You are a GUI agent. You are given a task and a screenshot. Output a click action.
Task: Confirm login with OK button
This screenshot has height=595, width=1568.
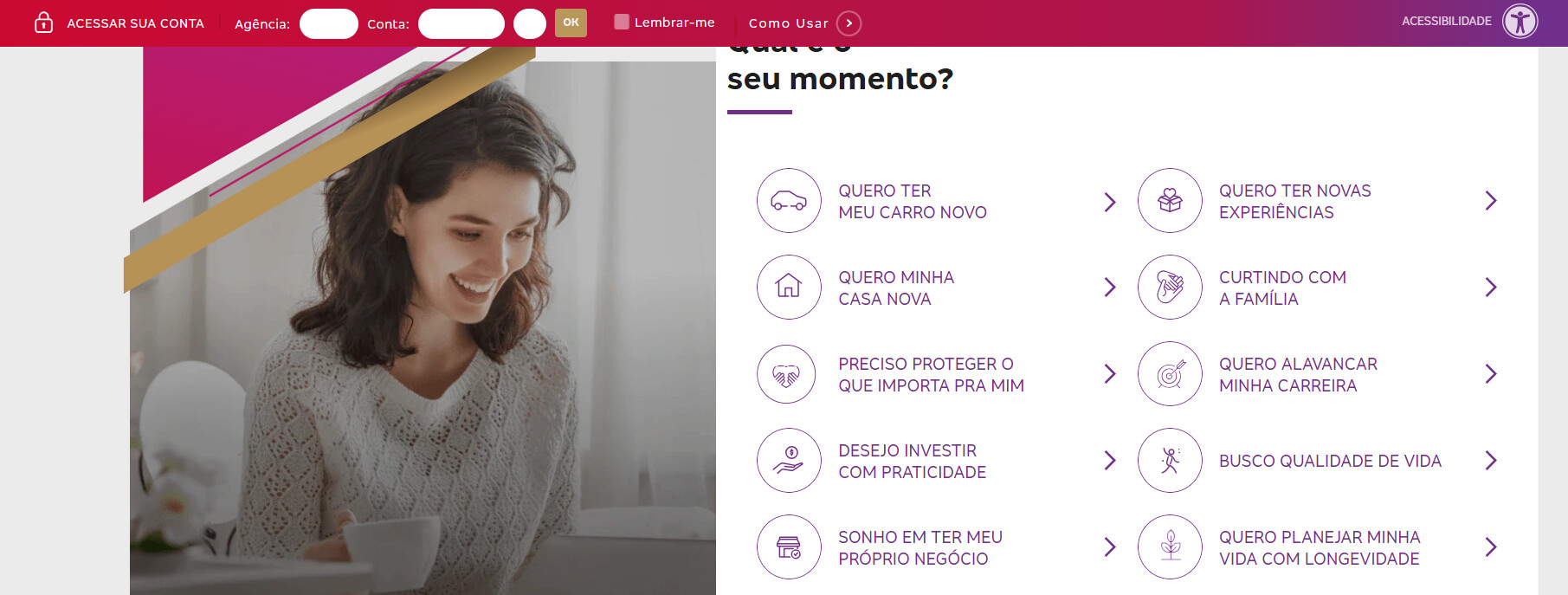(x=571, y=23)
